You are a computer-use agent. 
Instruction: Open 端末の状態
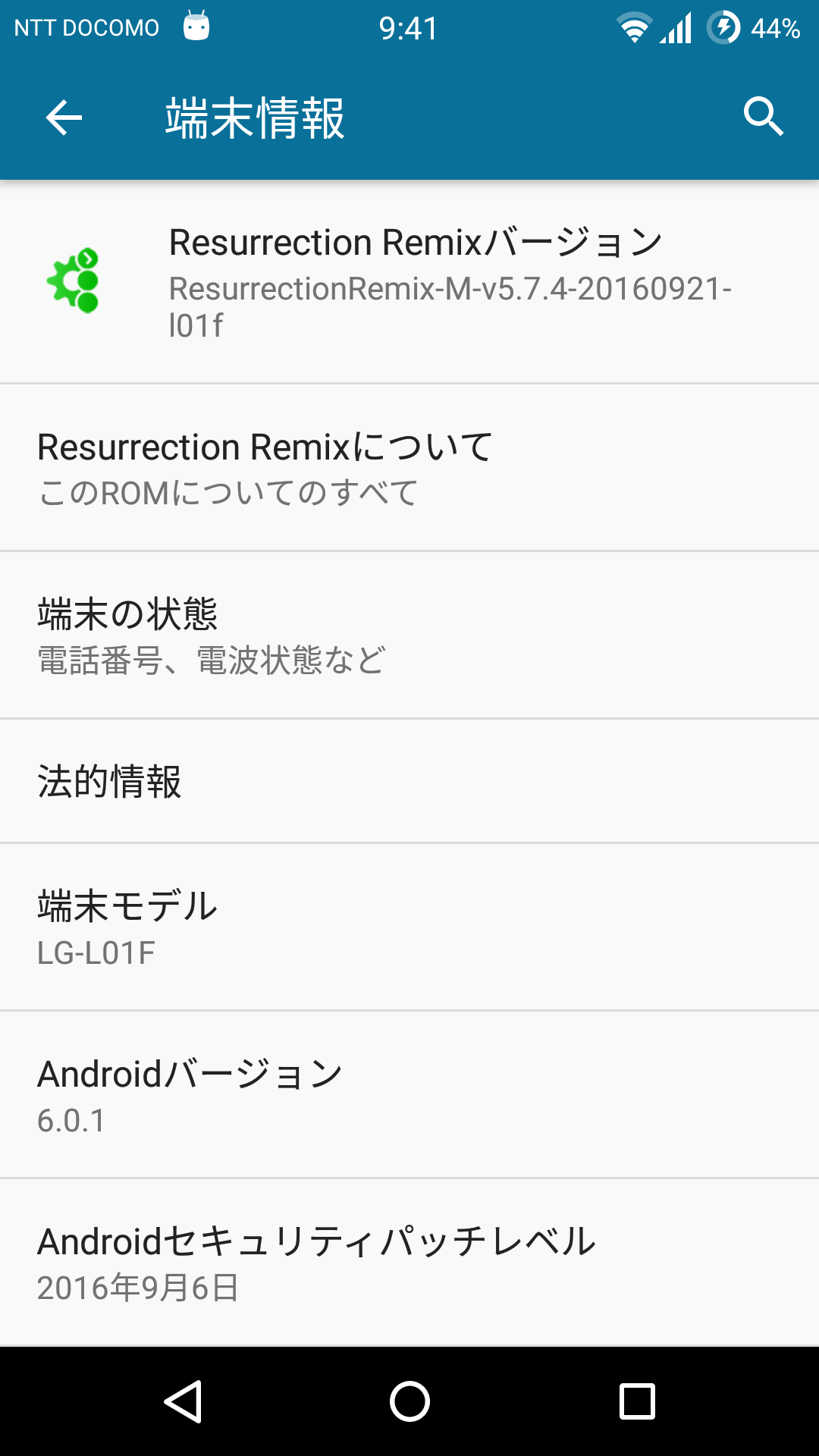point(409,635)
